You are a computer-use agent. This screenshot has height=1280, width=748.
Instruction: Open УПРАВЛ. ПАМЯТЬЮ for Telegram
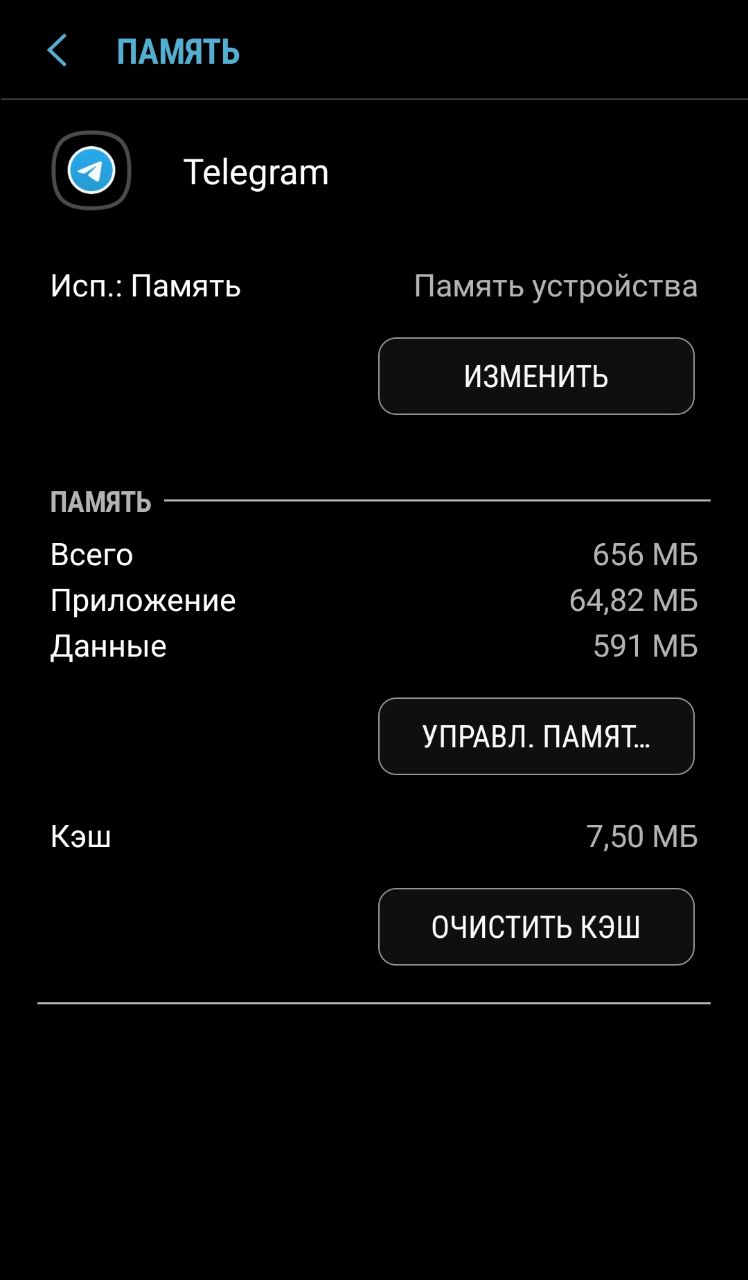(x=536, y=736)
